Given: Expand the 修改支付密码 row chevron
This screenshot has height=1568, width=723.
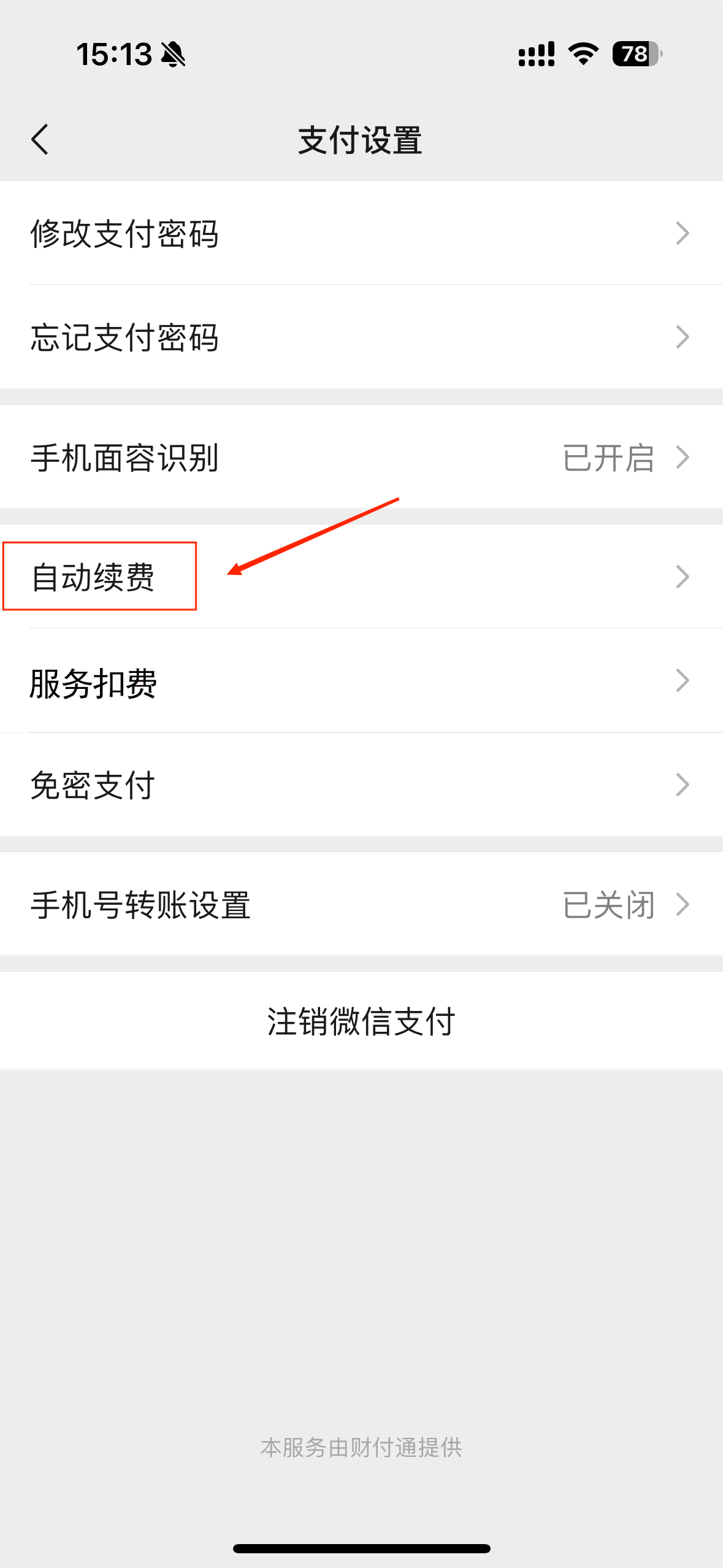Looking at the screenshot, I should coord(683,233).
